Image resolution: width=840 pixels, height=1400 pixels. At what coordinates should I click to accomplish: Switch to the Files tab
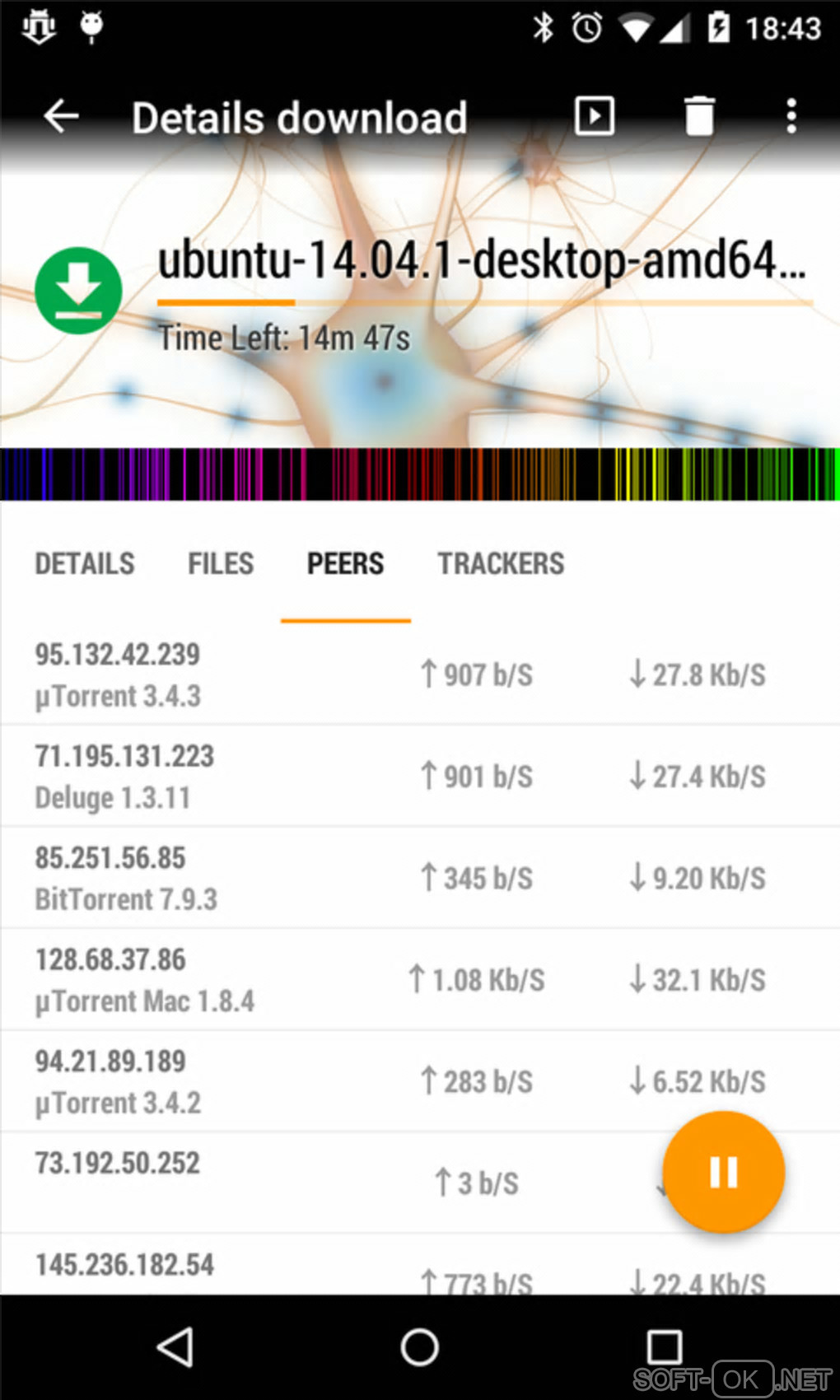221,564
